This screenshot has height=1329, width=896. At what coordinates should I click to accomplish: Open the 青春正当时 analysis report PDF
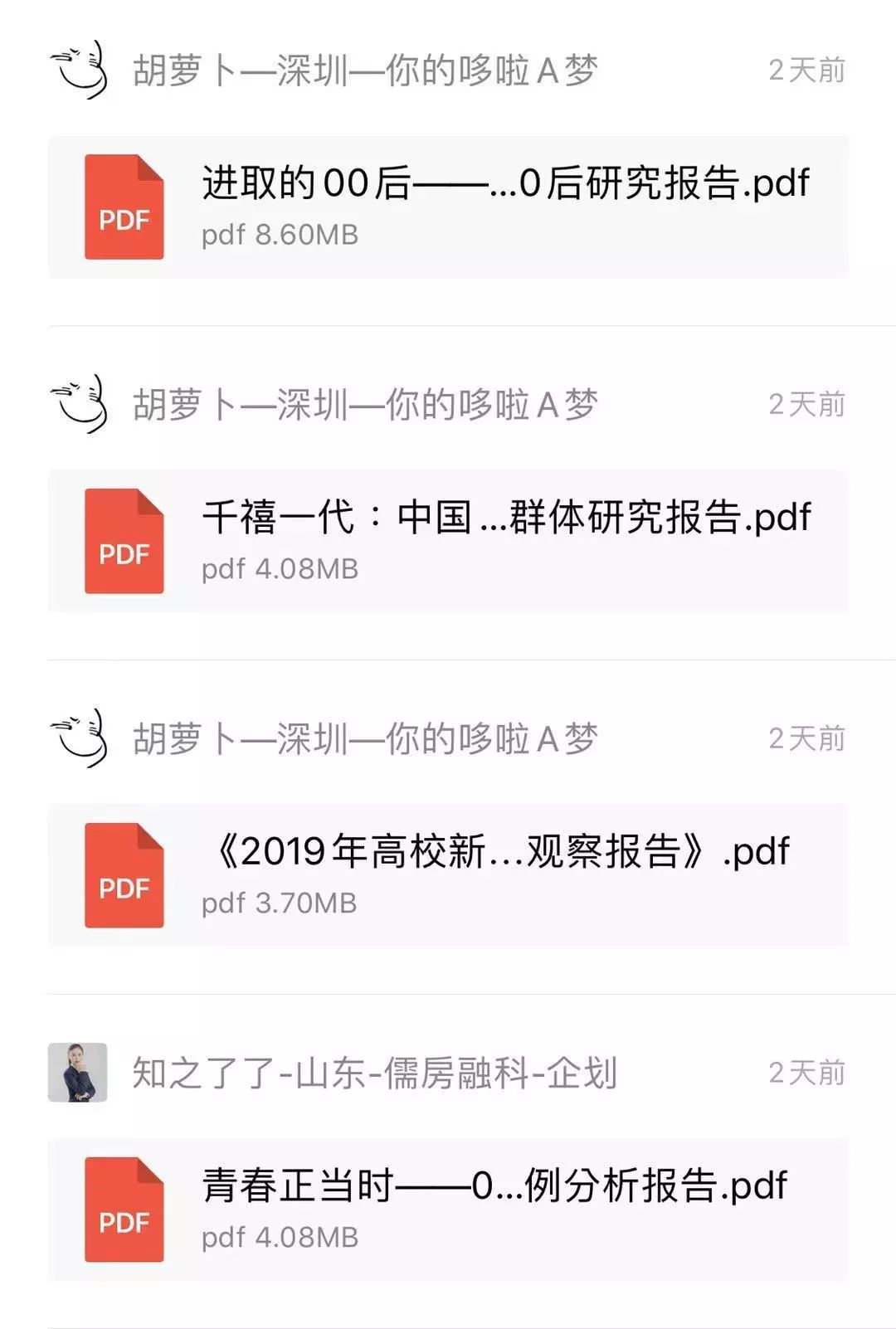click(448, 1210)
